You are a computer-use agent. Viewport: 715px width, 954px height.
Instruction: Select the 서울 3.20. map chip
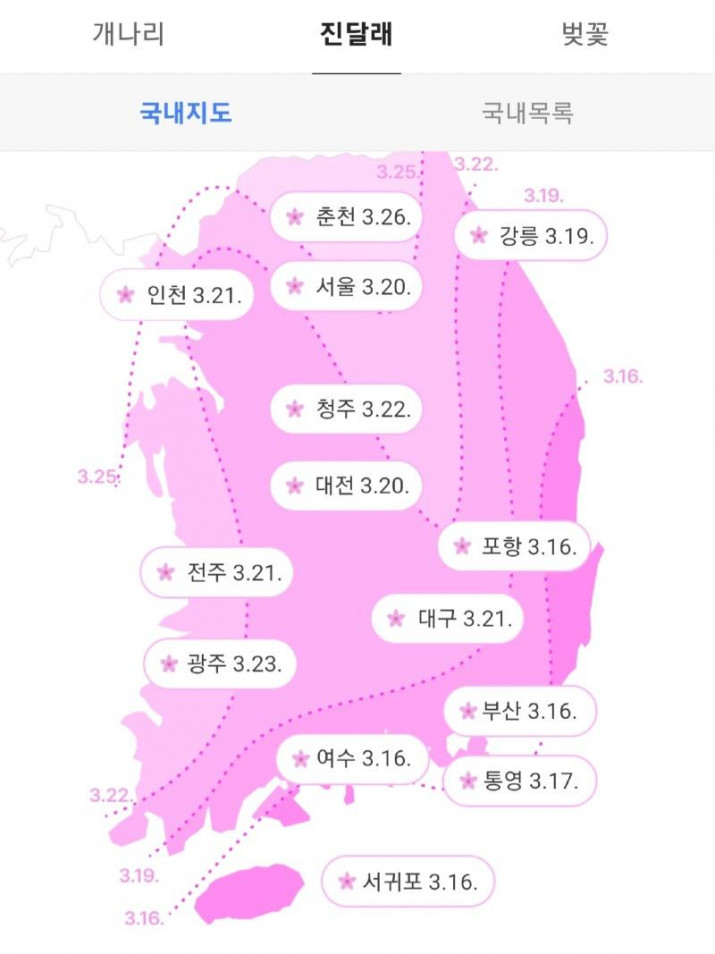(x=347, y=287)
